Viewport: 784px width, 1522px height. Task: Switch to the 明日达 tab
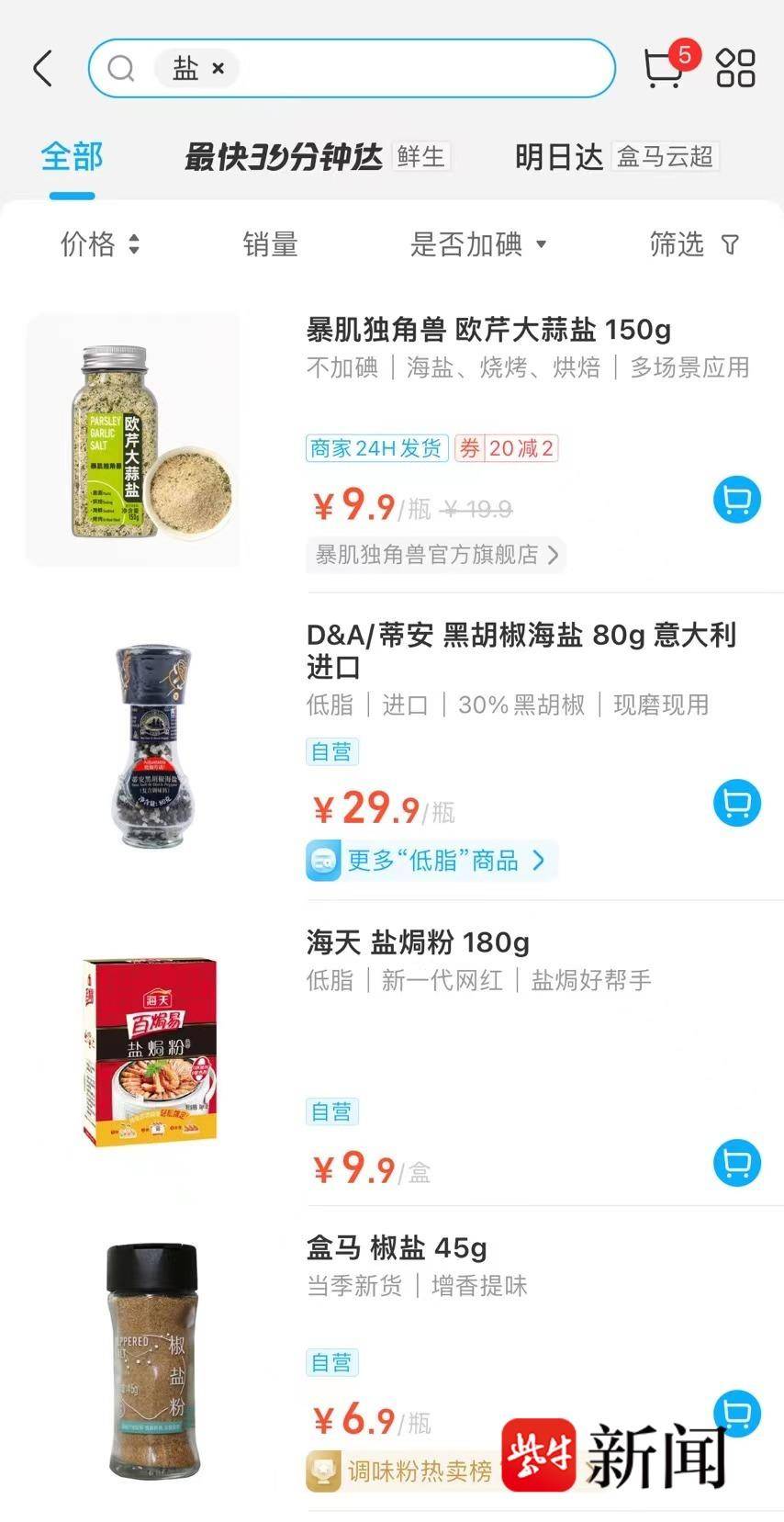pyautogui.click(x=558, y=156)
